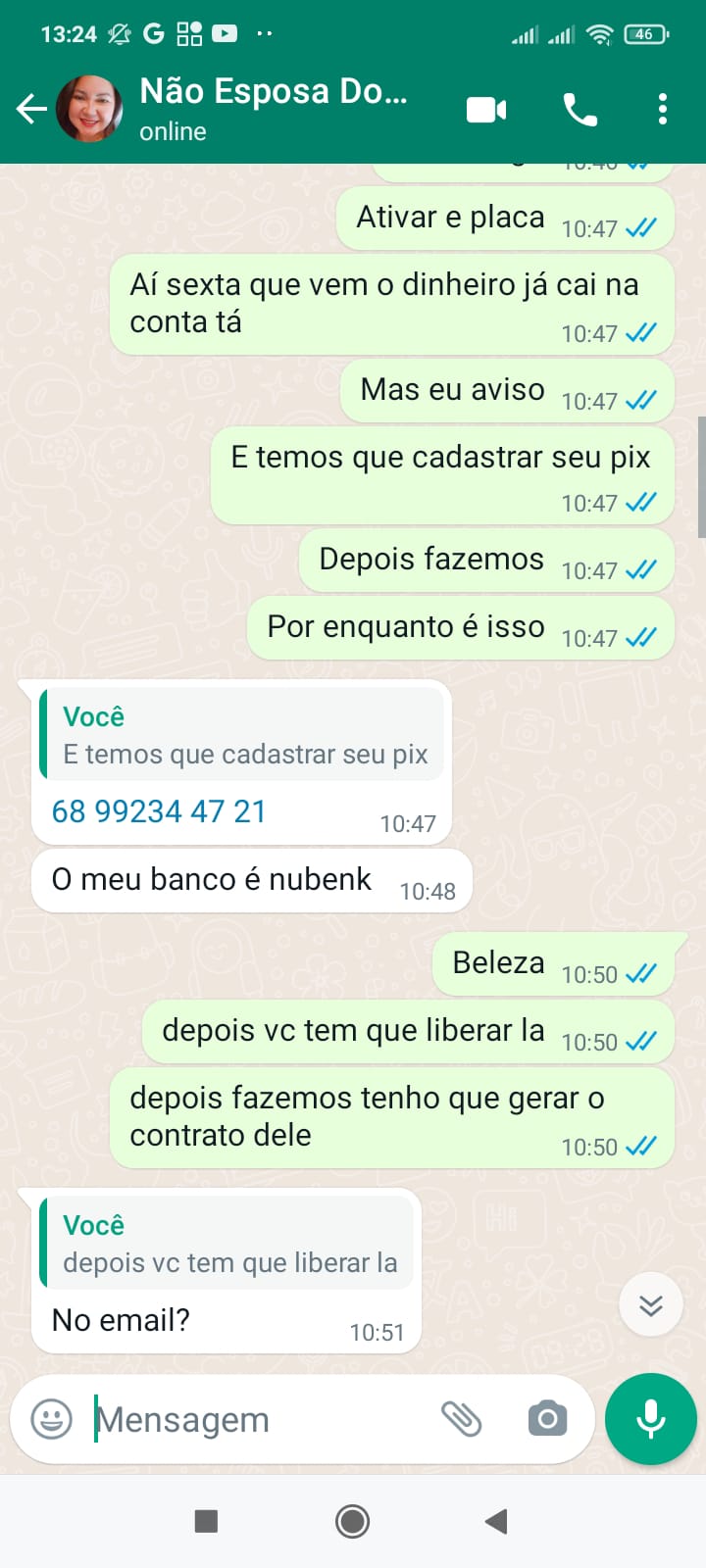Screen dimensions: 706x1568
Task: Open the overflow menu
Action: pos(663,109)
